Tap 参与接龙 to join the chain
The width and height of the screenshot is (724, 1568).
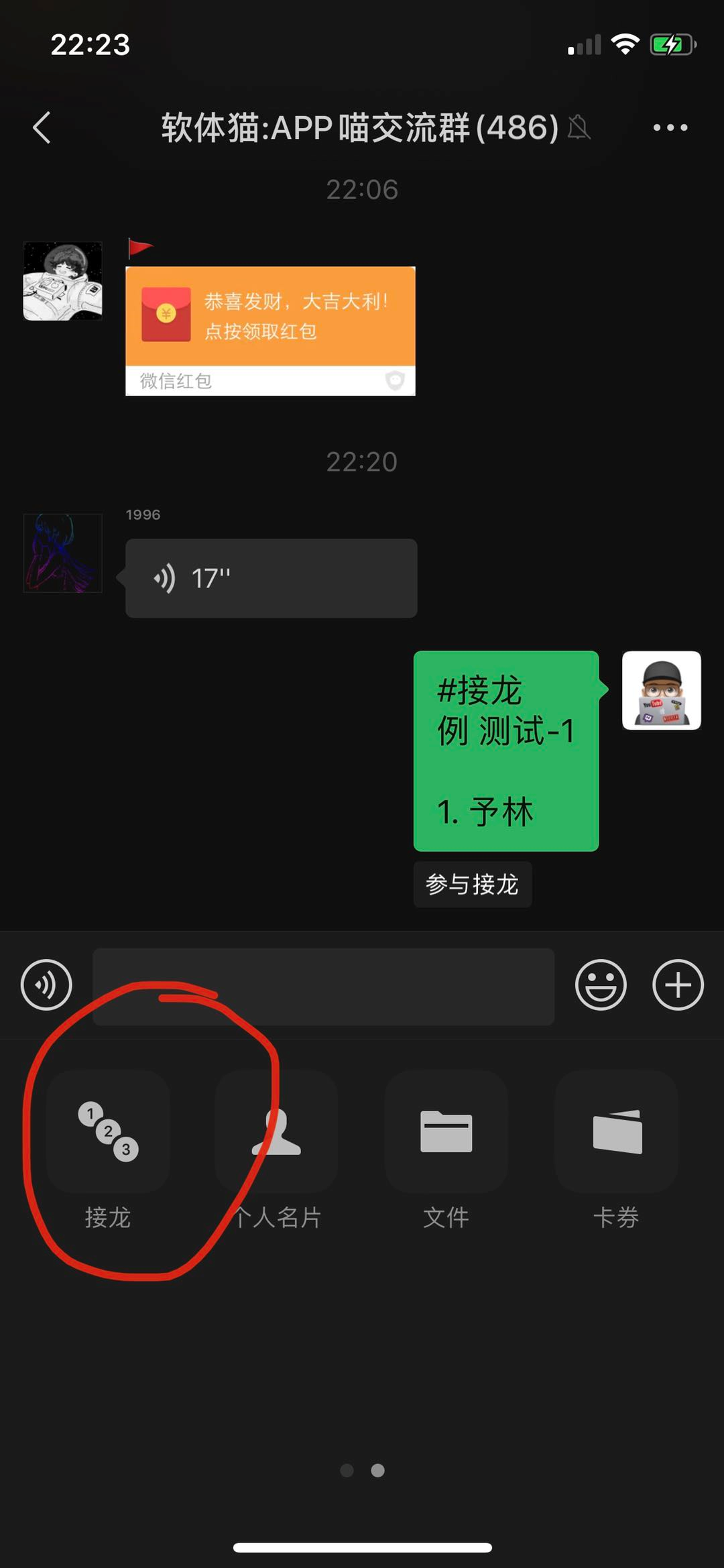click(x=472, y=885)
